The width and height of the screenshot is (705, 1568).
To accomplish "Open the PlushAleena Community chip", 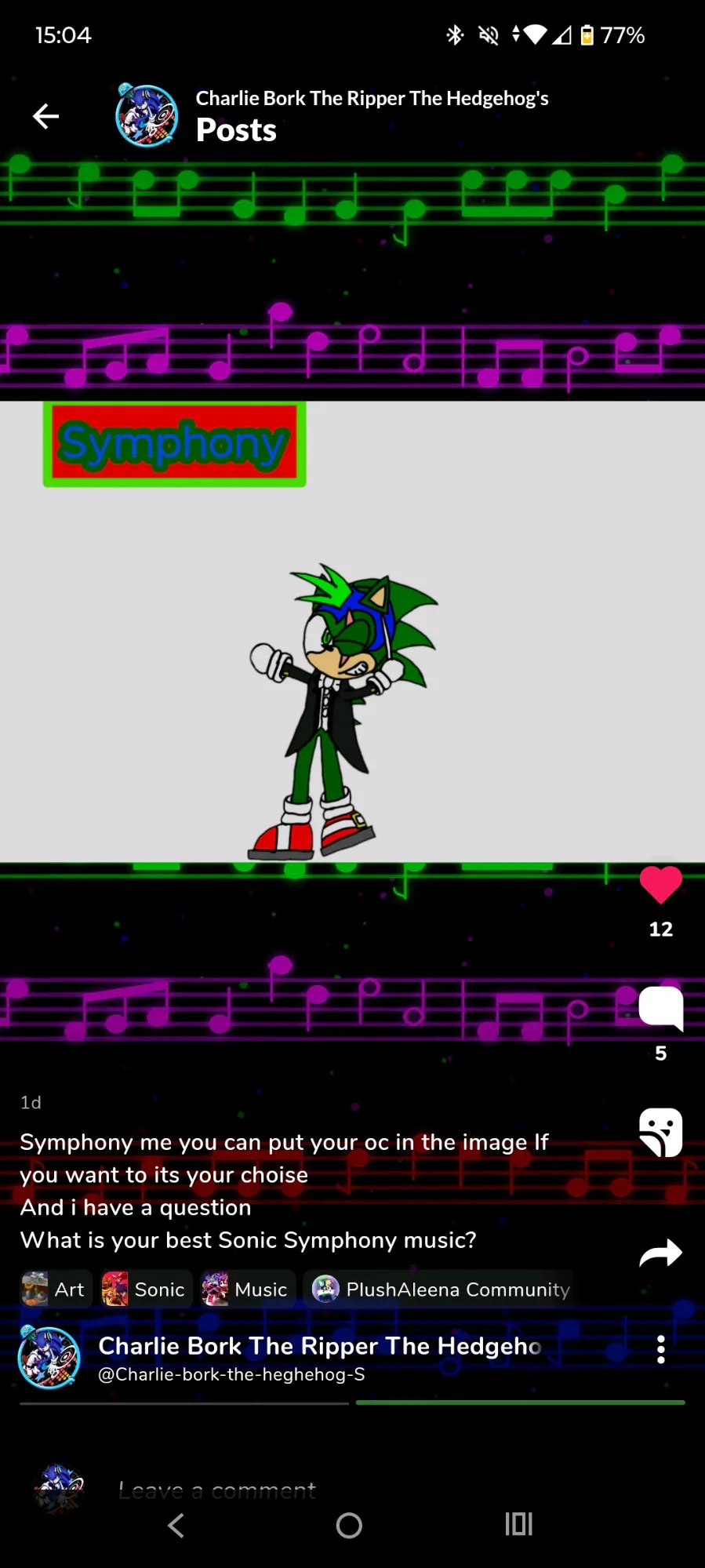I will coord(442,1290).
